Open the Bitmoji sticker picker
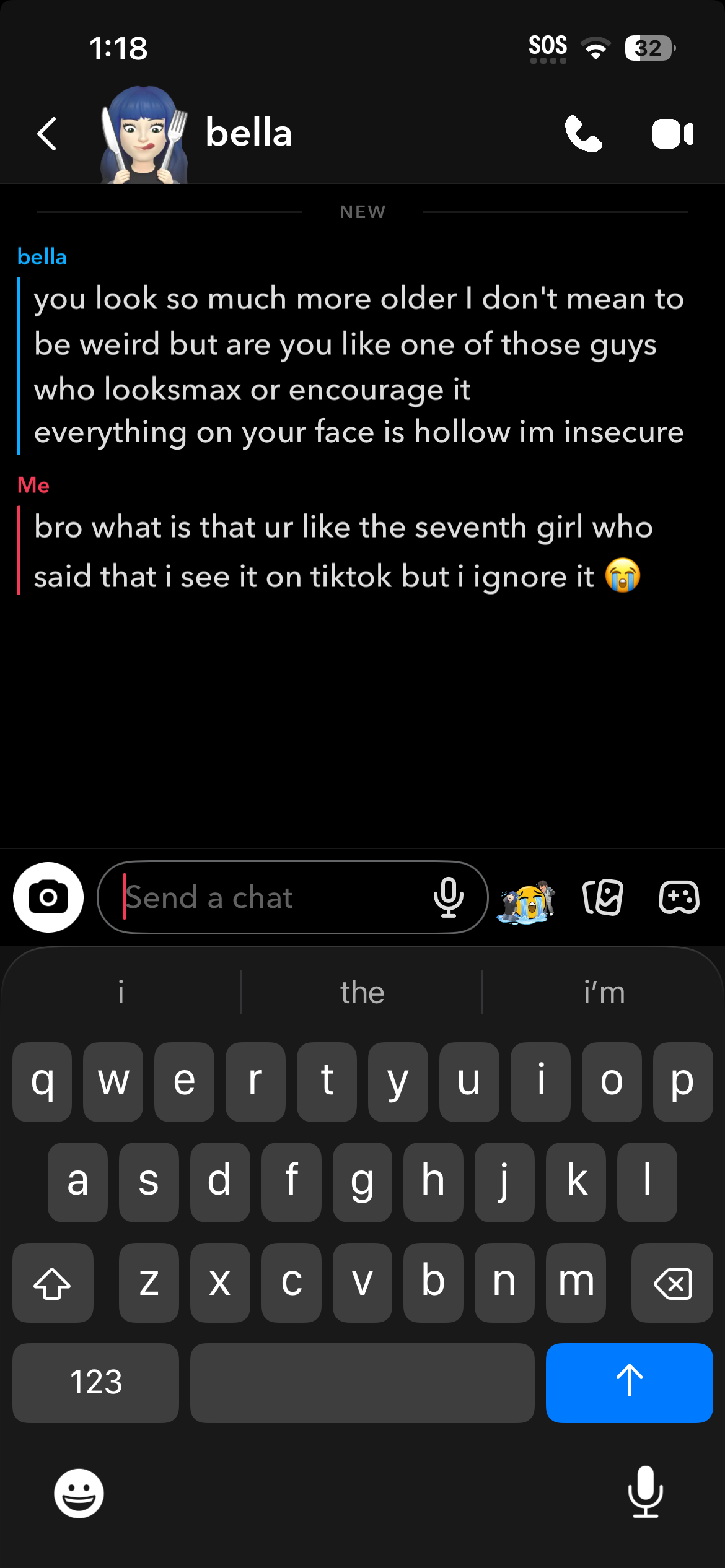 coord(526,901)
